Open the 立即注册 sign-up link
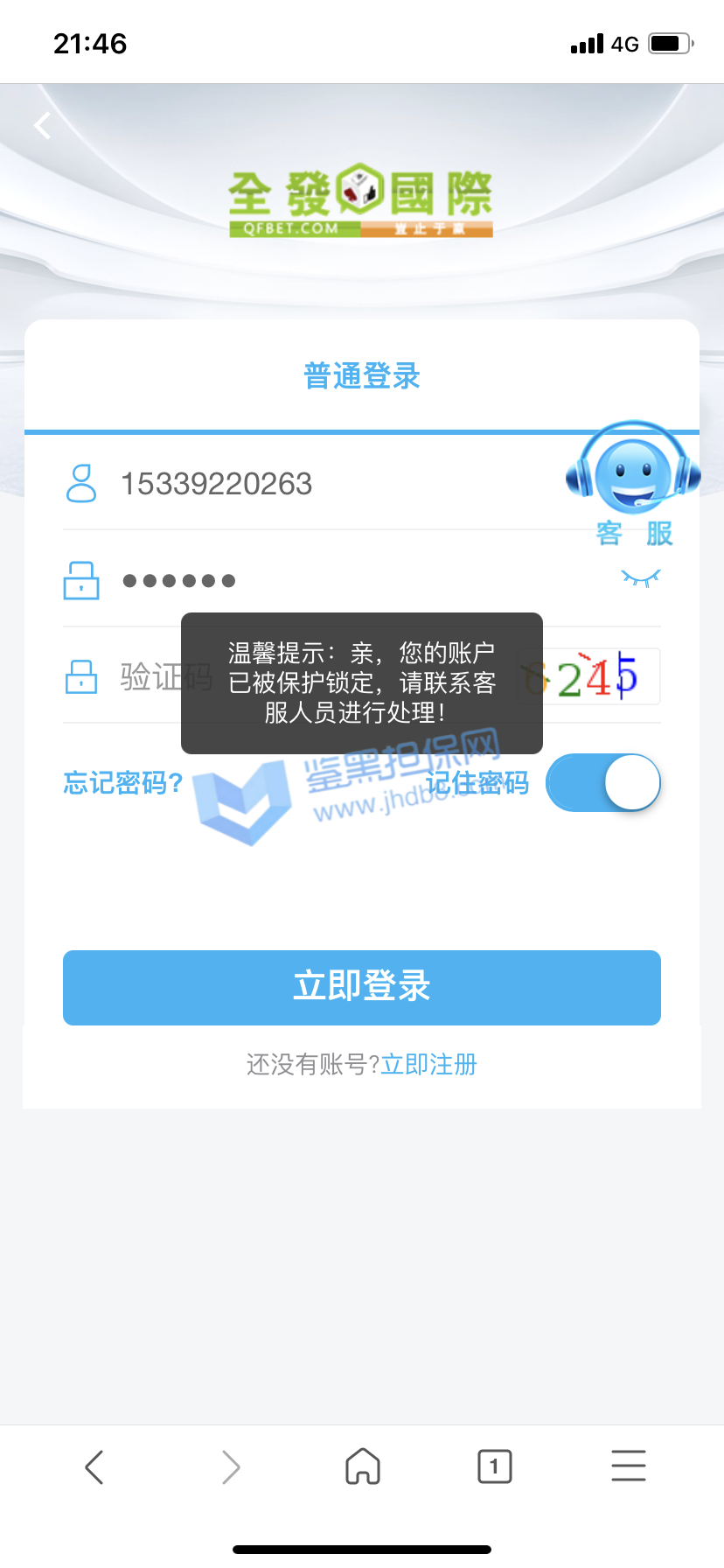 click(429, 1064)
